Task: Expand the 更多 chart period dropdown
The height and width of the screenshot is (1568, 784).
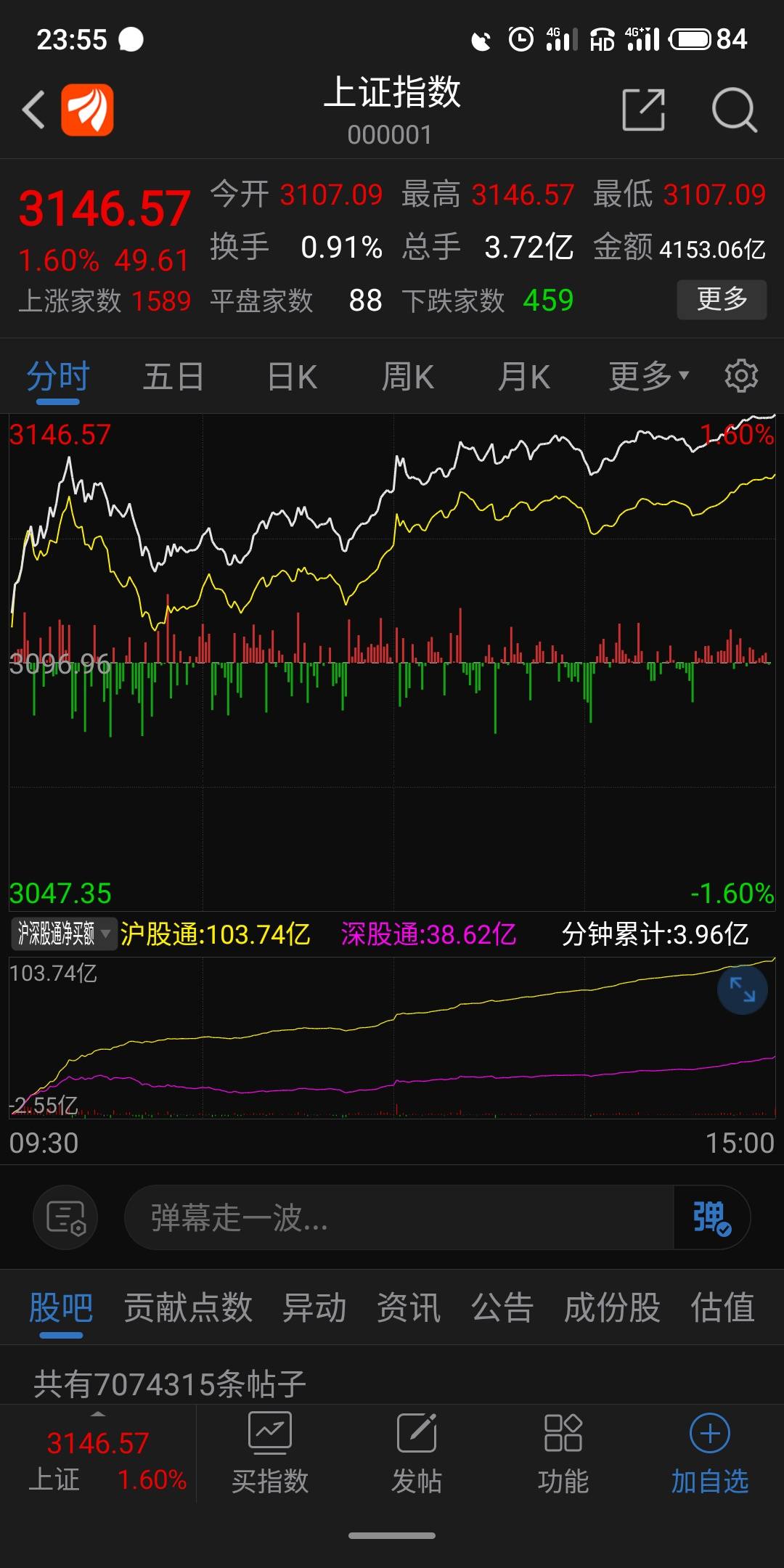Action: pos(648,377)
